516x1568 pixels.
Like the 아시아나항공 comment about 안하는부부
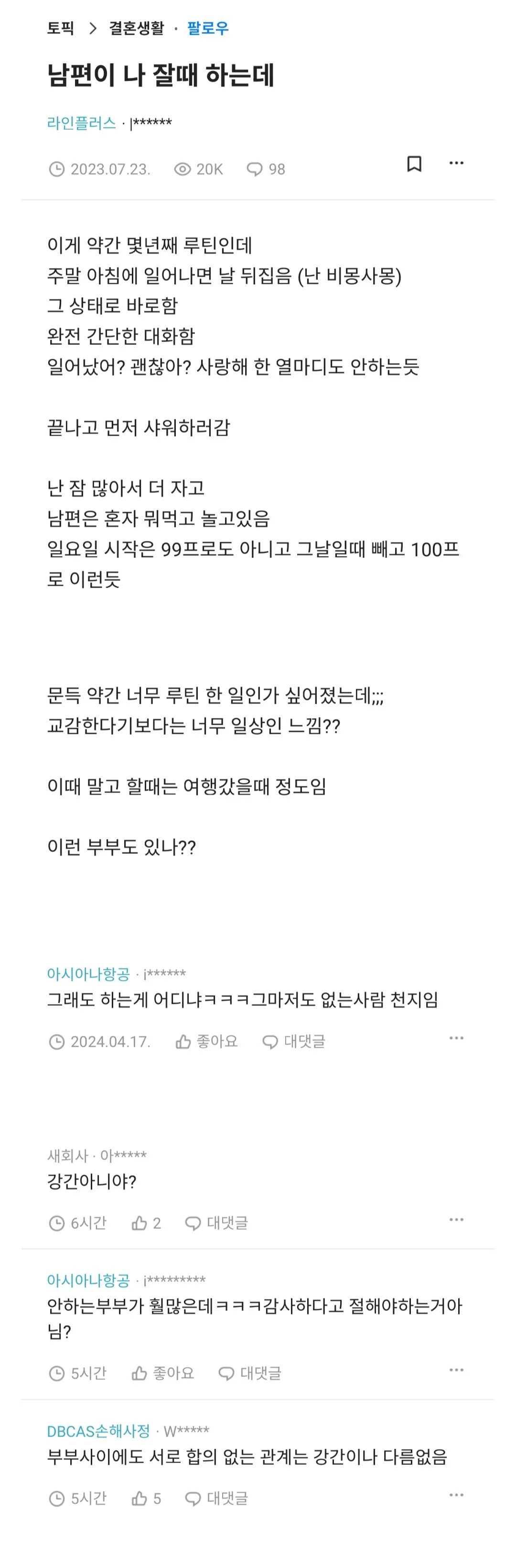click(162, 1373)
